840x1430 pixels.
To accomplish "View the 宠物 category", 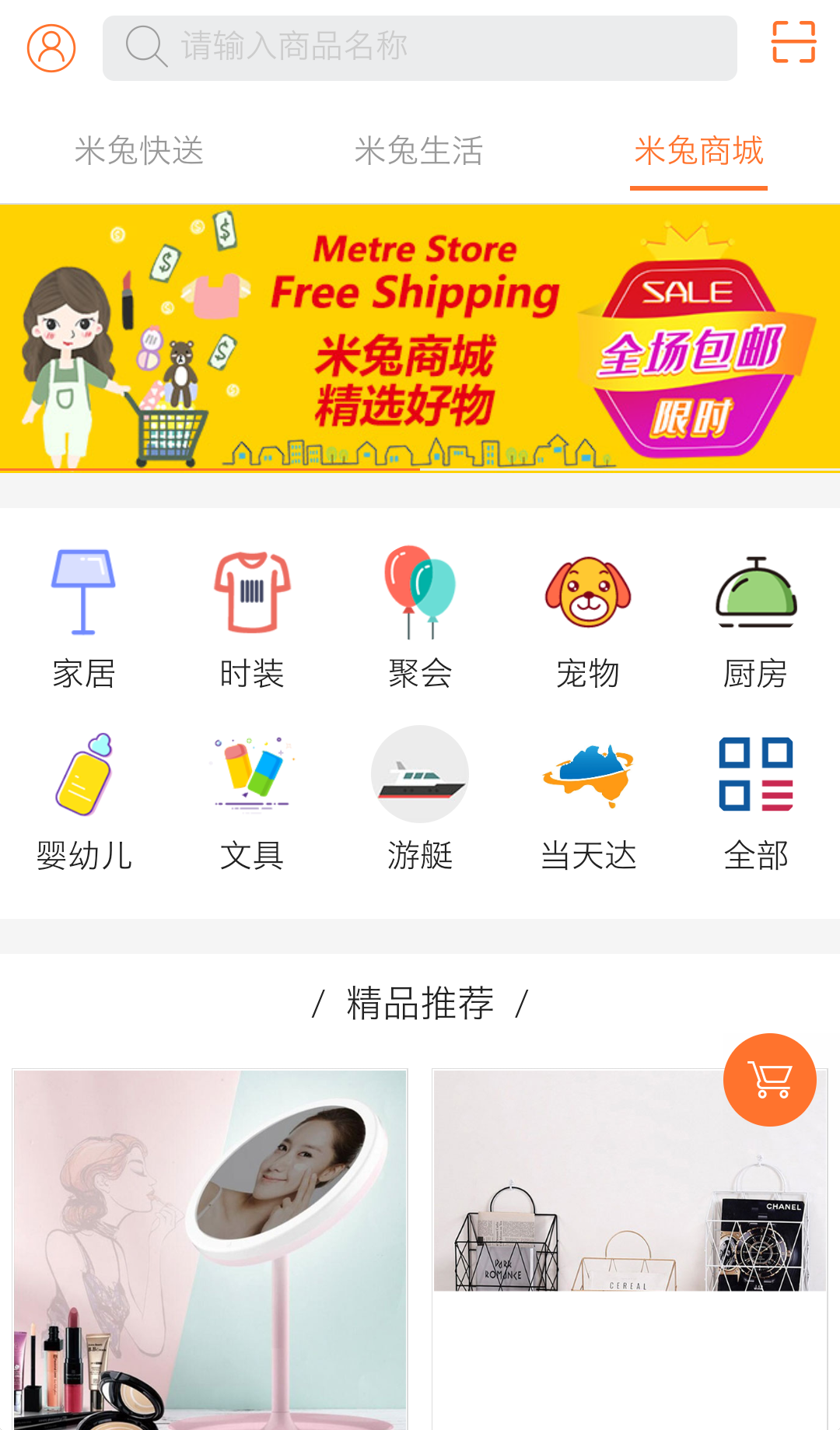I will (x=588, y=619).
